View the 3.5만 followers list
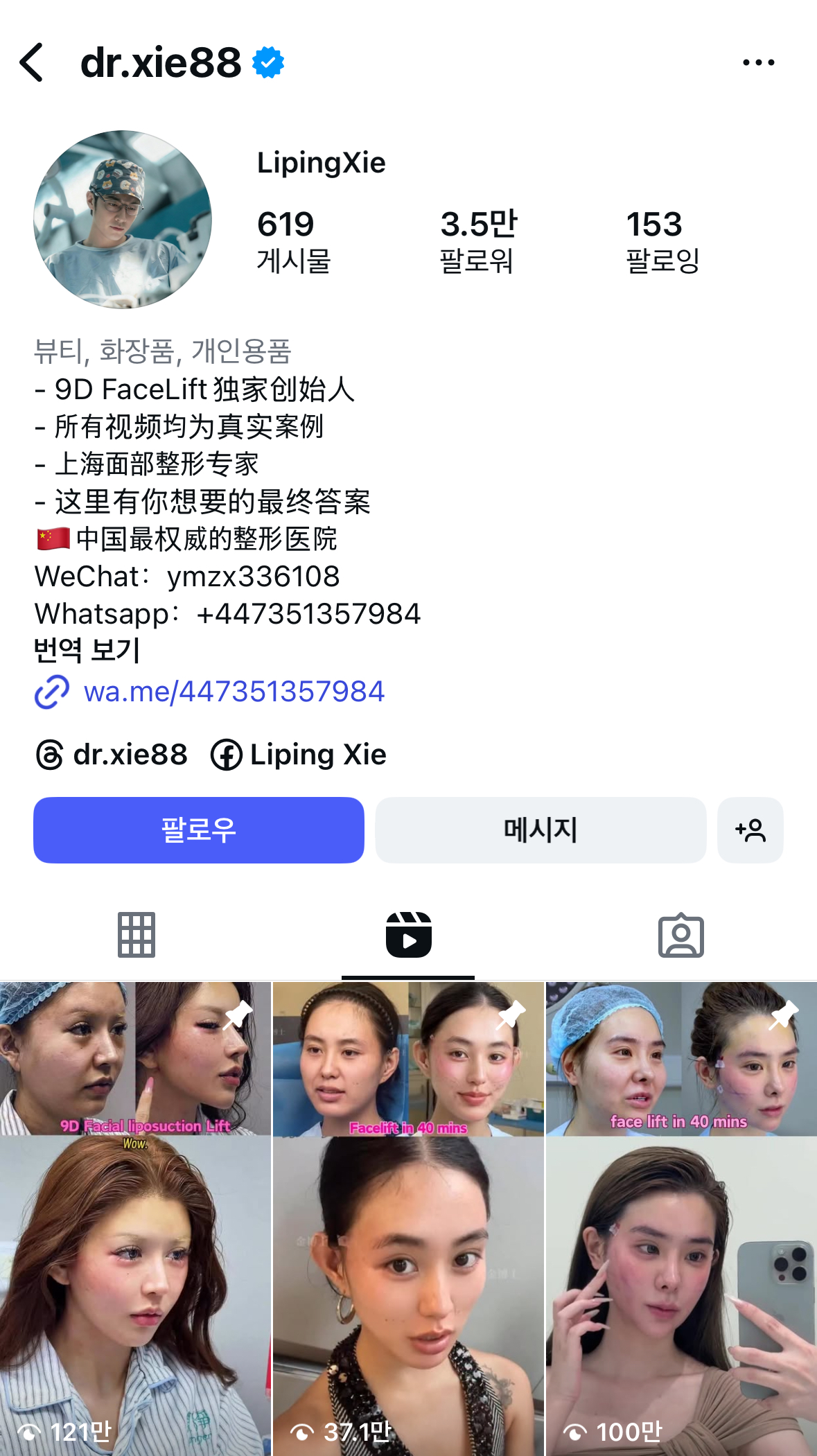The width and height of the screenshot is (817, 1456). pos(478,240)
